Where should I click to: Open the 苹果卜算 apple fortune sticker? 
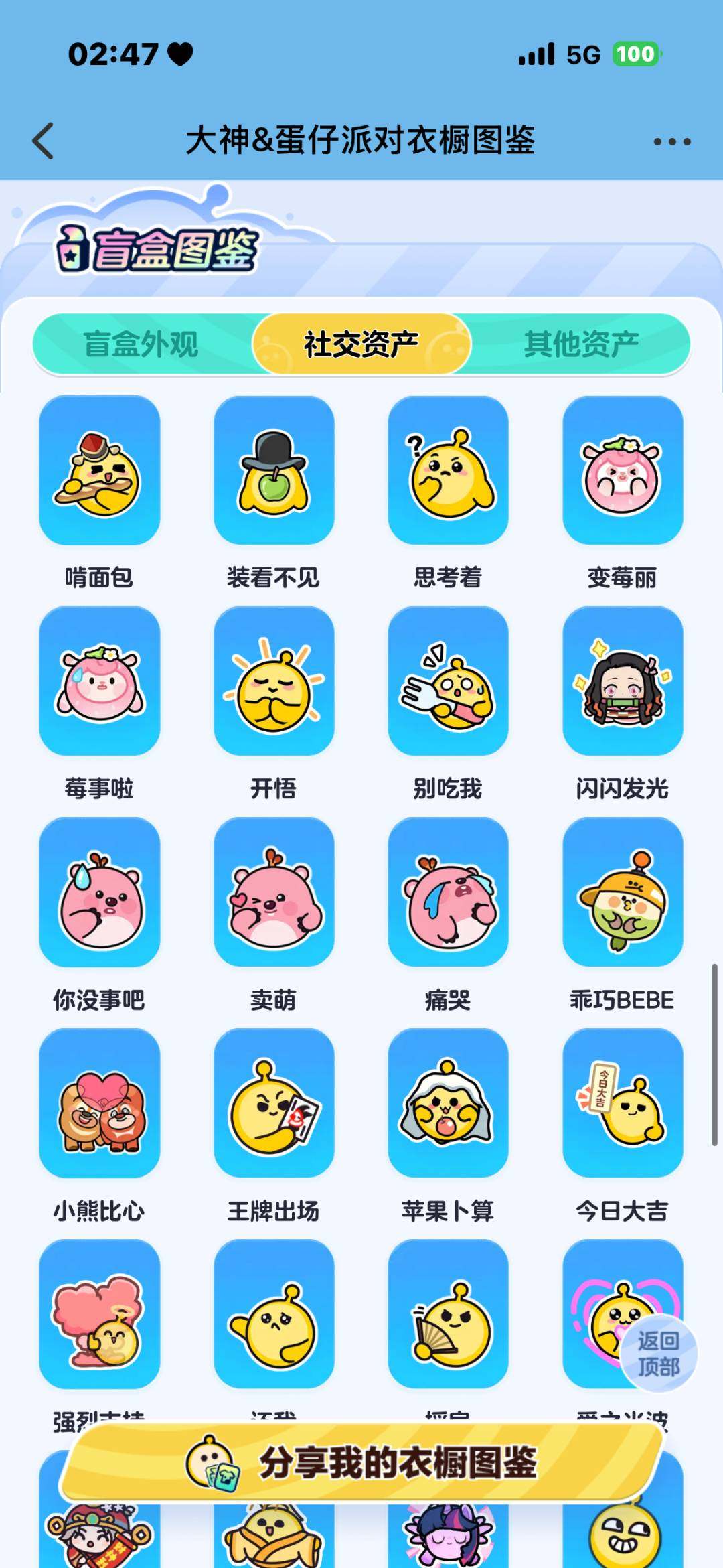[x=449, y=1105]
